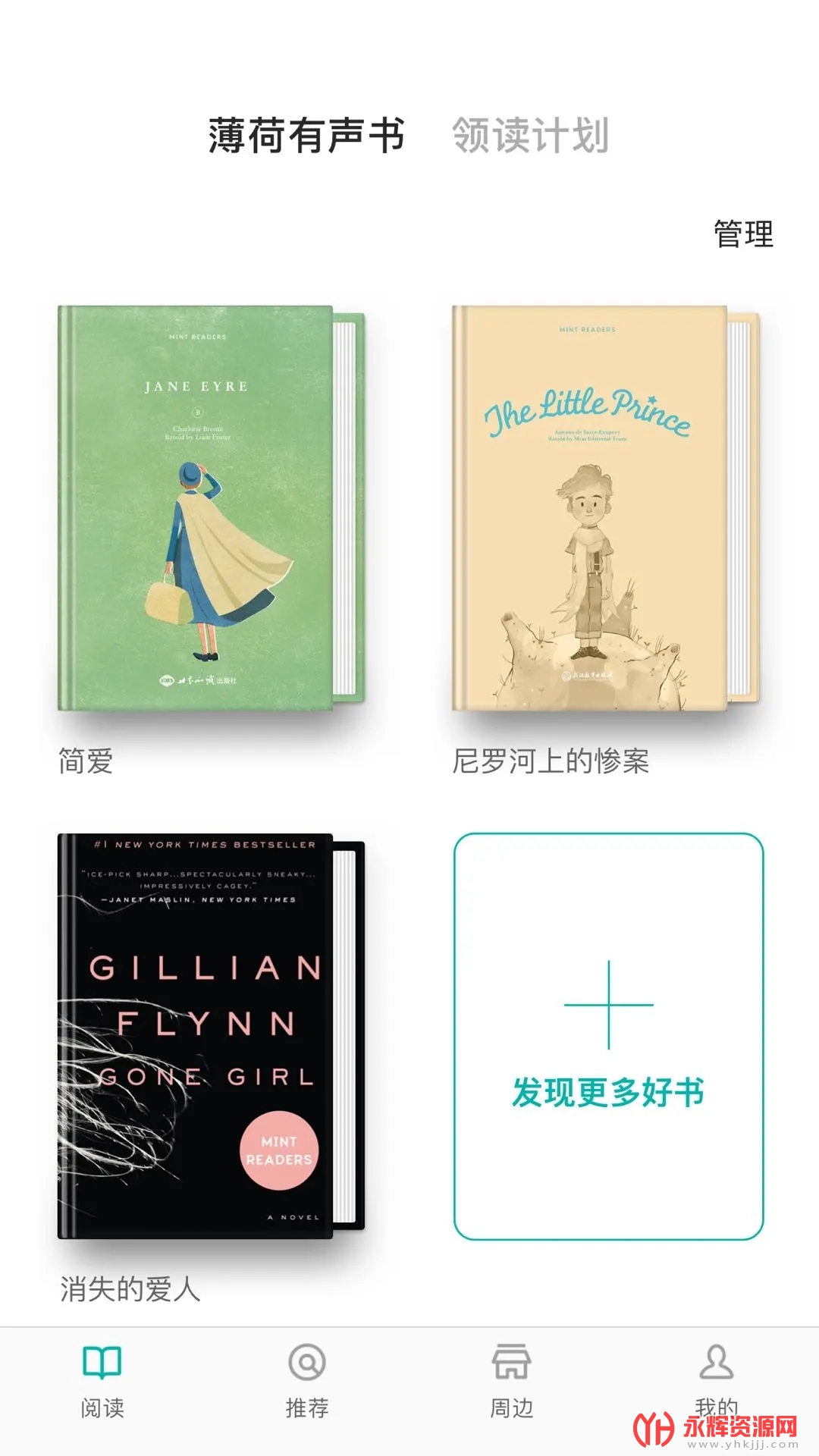This screenshot has width=819, height=1456.
Task: Open the Gone Girl book
Action: [x=212, y=1036]
